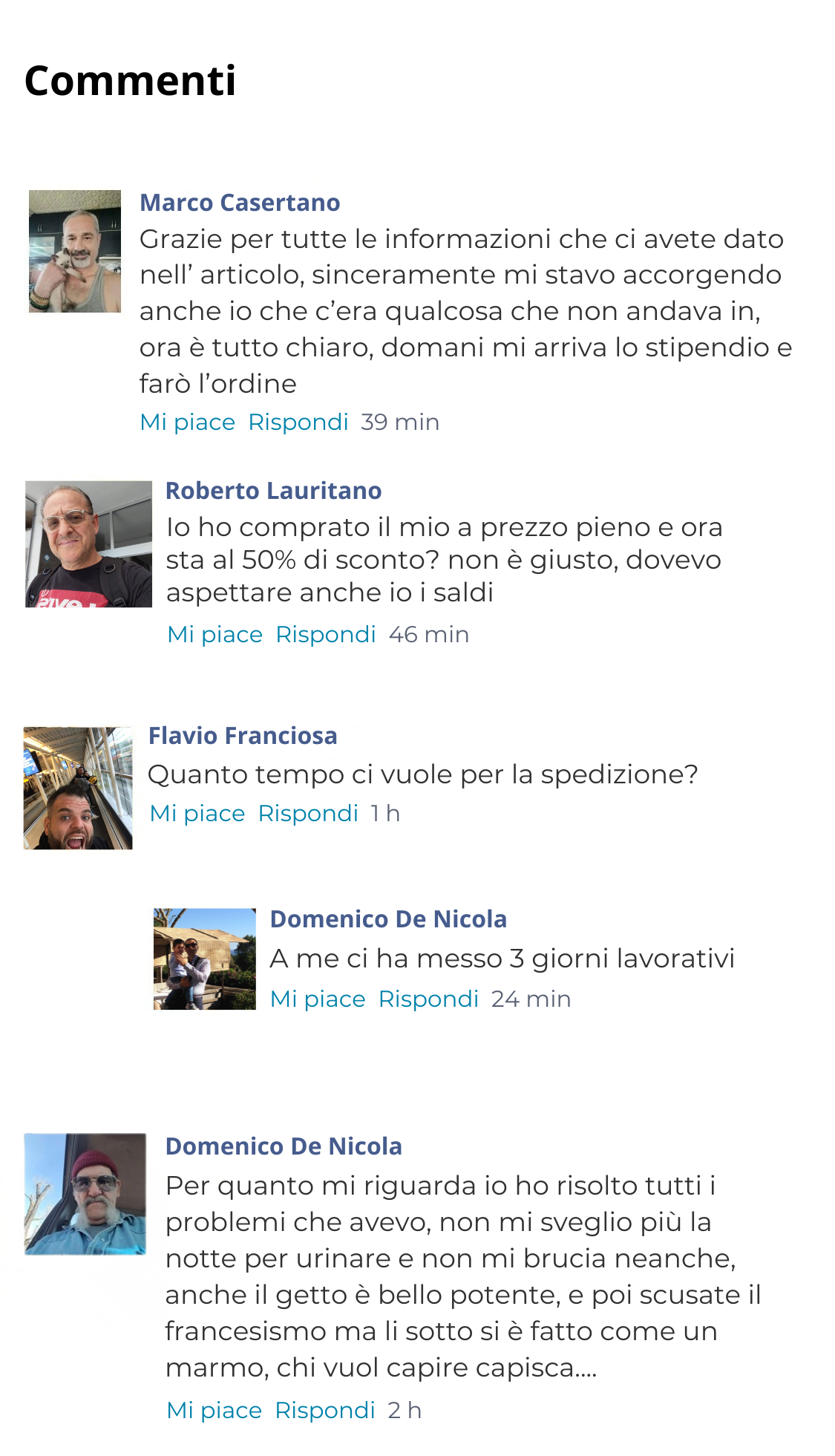Like Roberto Lauritano's comment
The height and width of the screenshot is (1456, 835).
tap(215, 634)
